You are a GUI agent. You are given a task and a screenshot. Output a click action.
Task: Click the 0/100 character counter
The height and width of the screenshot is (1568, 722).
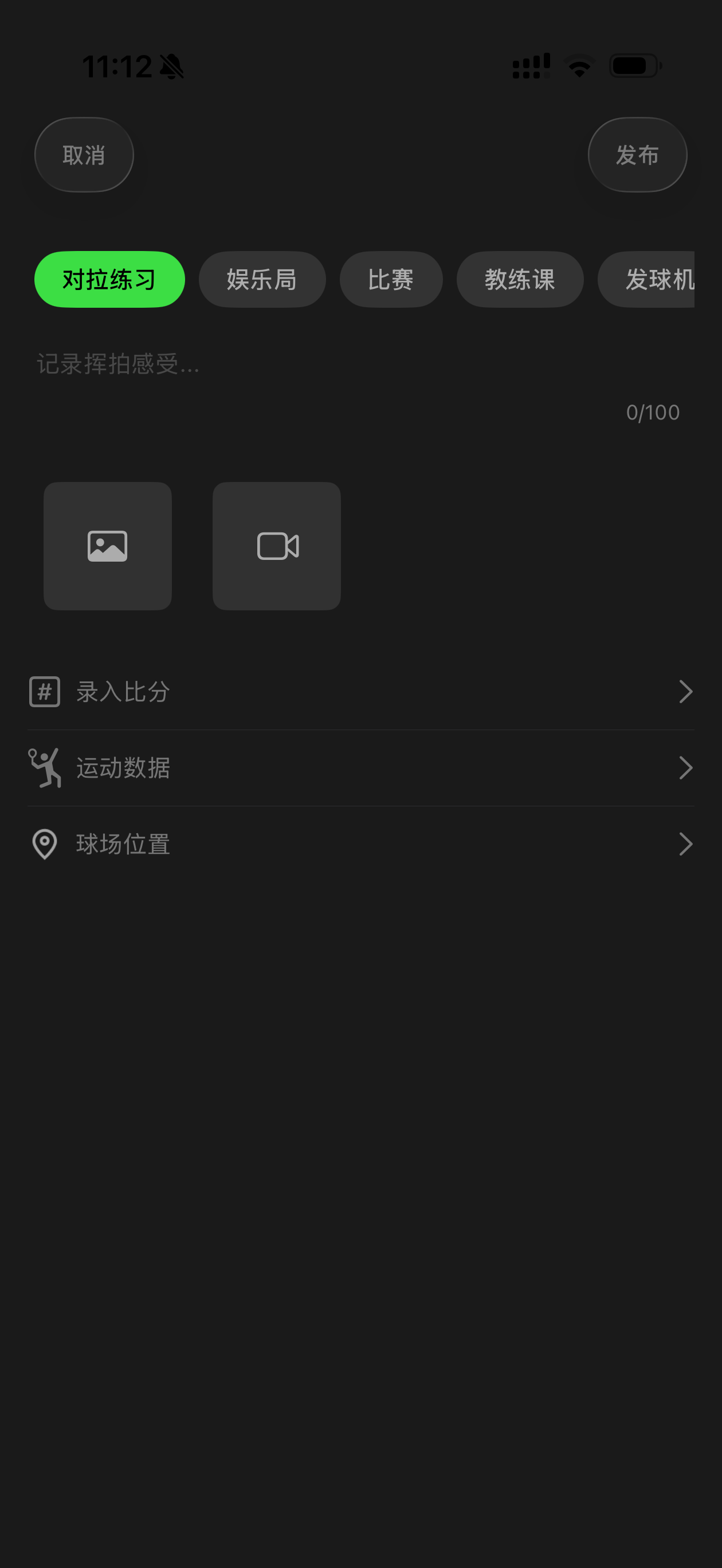click(653, 412)
